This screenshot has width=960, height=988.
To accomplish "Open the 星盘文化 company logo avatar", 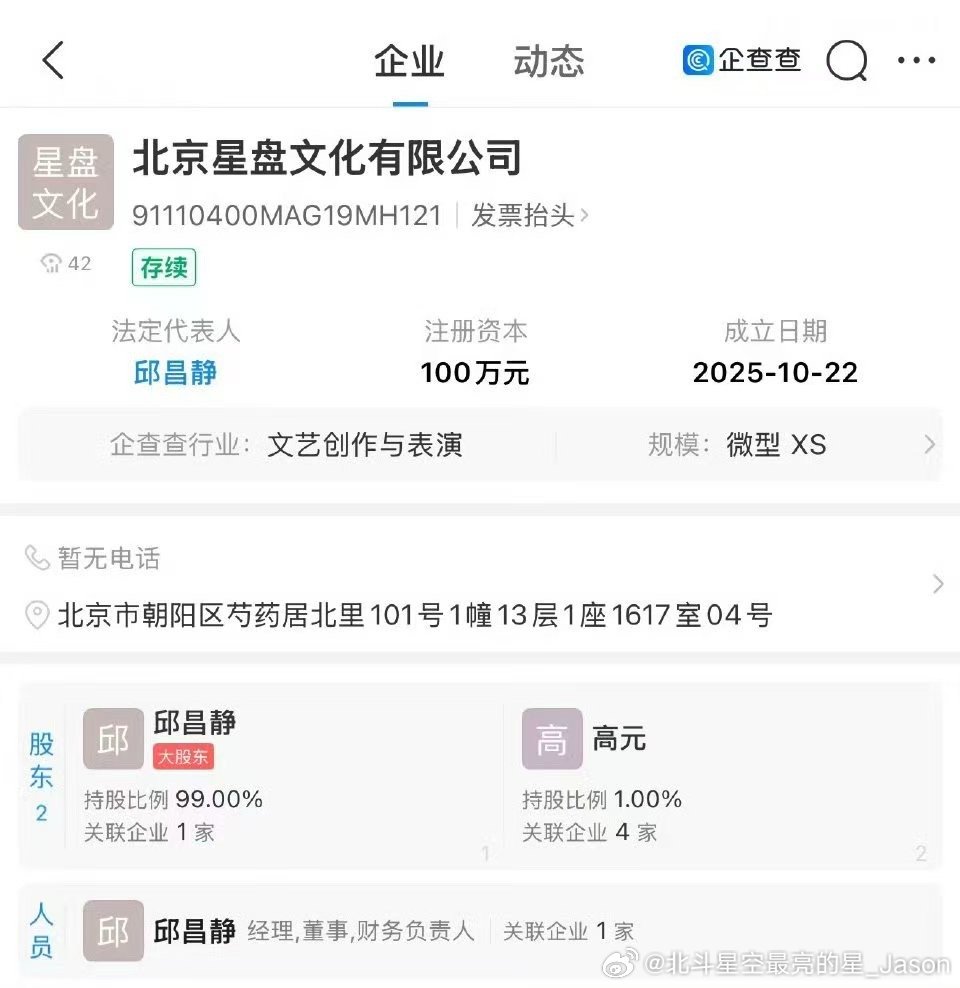I will click(x=65, y=181).
